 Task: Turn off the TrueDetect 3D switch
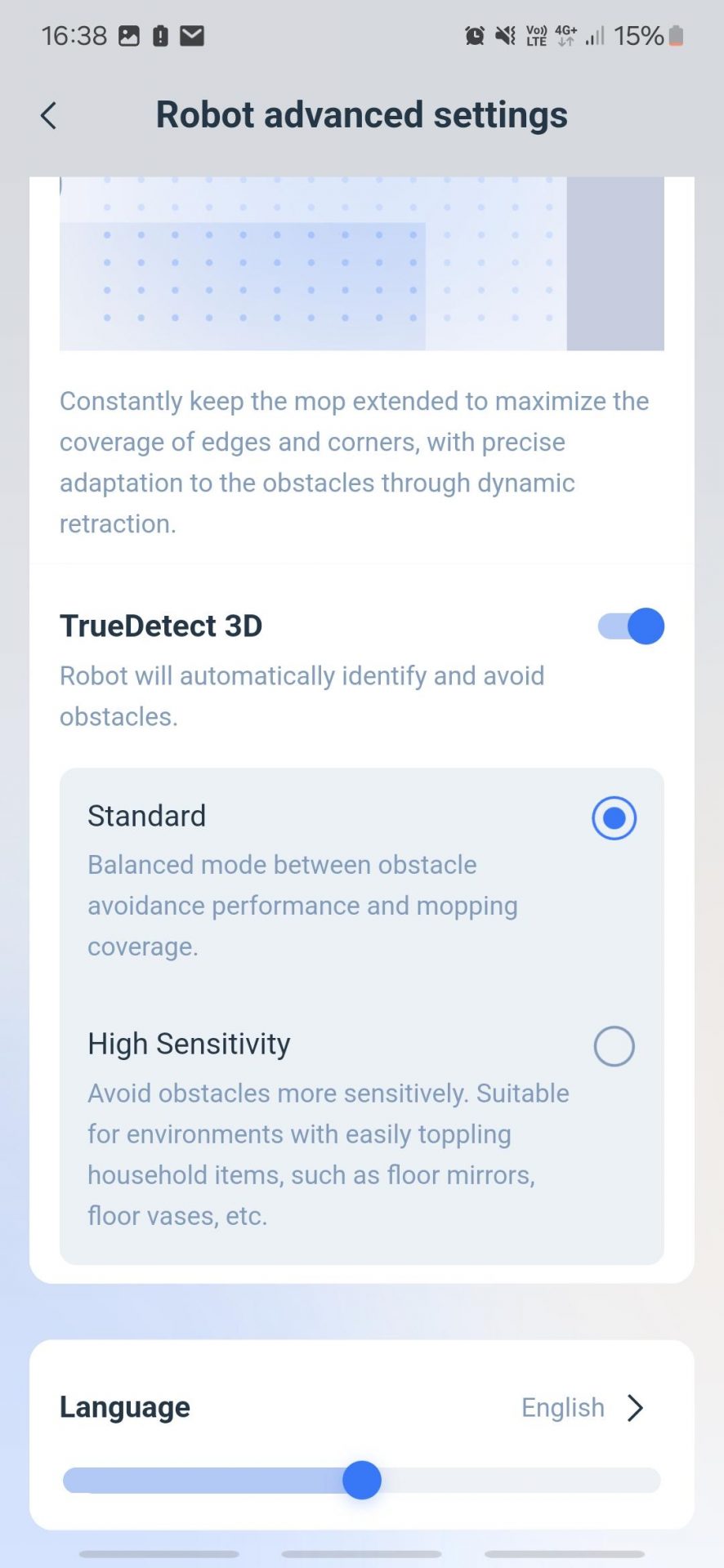pyautogui.click(x=631, y=626)
